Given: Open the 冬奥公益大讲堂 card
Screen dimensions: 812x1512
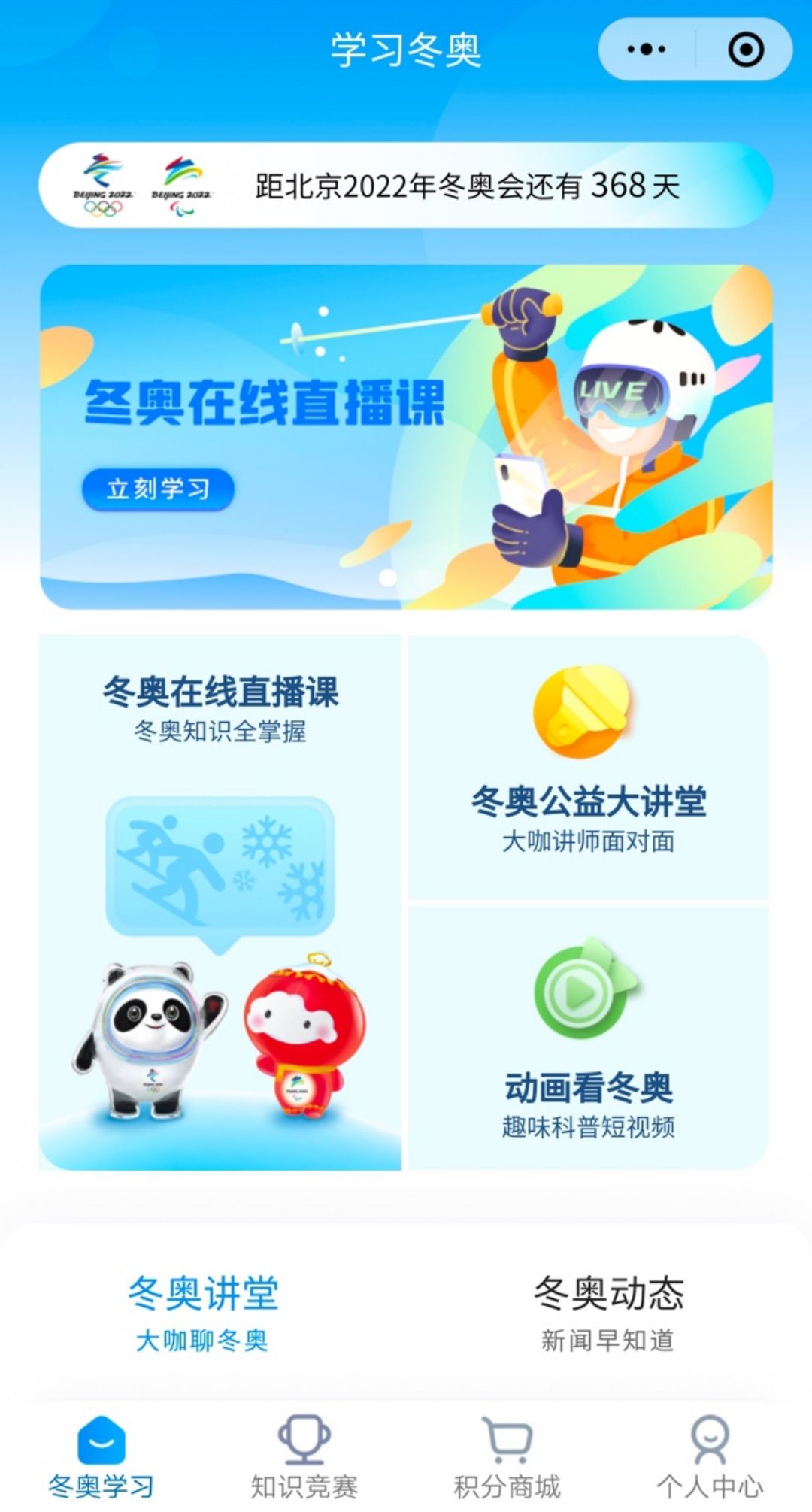Looking at the screenshot, I should click(588, 767).
